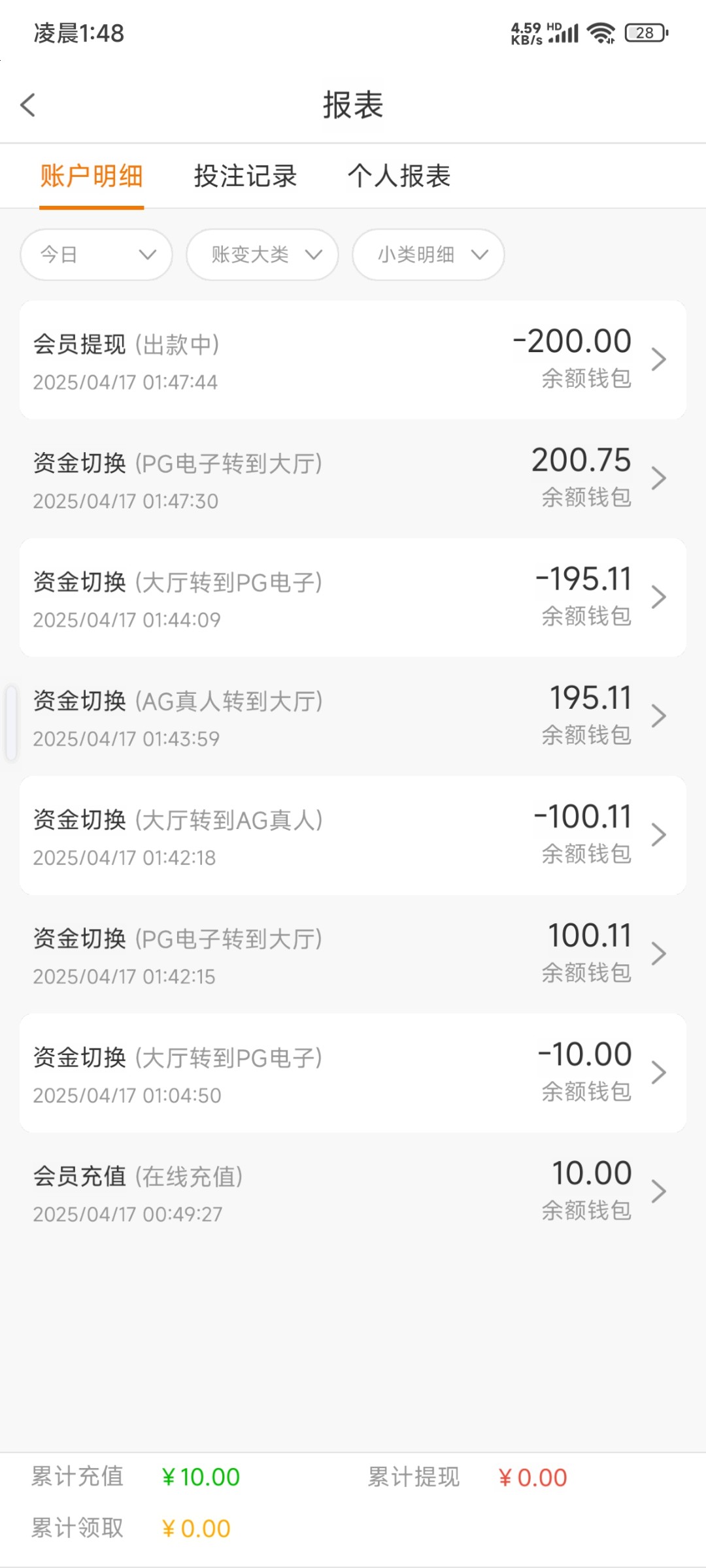Open the 小类明细 subcategory dropdown
This screenshot has height=1568, width=706.
tap(428, 255)
